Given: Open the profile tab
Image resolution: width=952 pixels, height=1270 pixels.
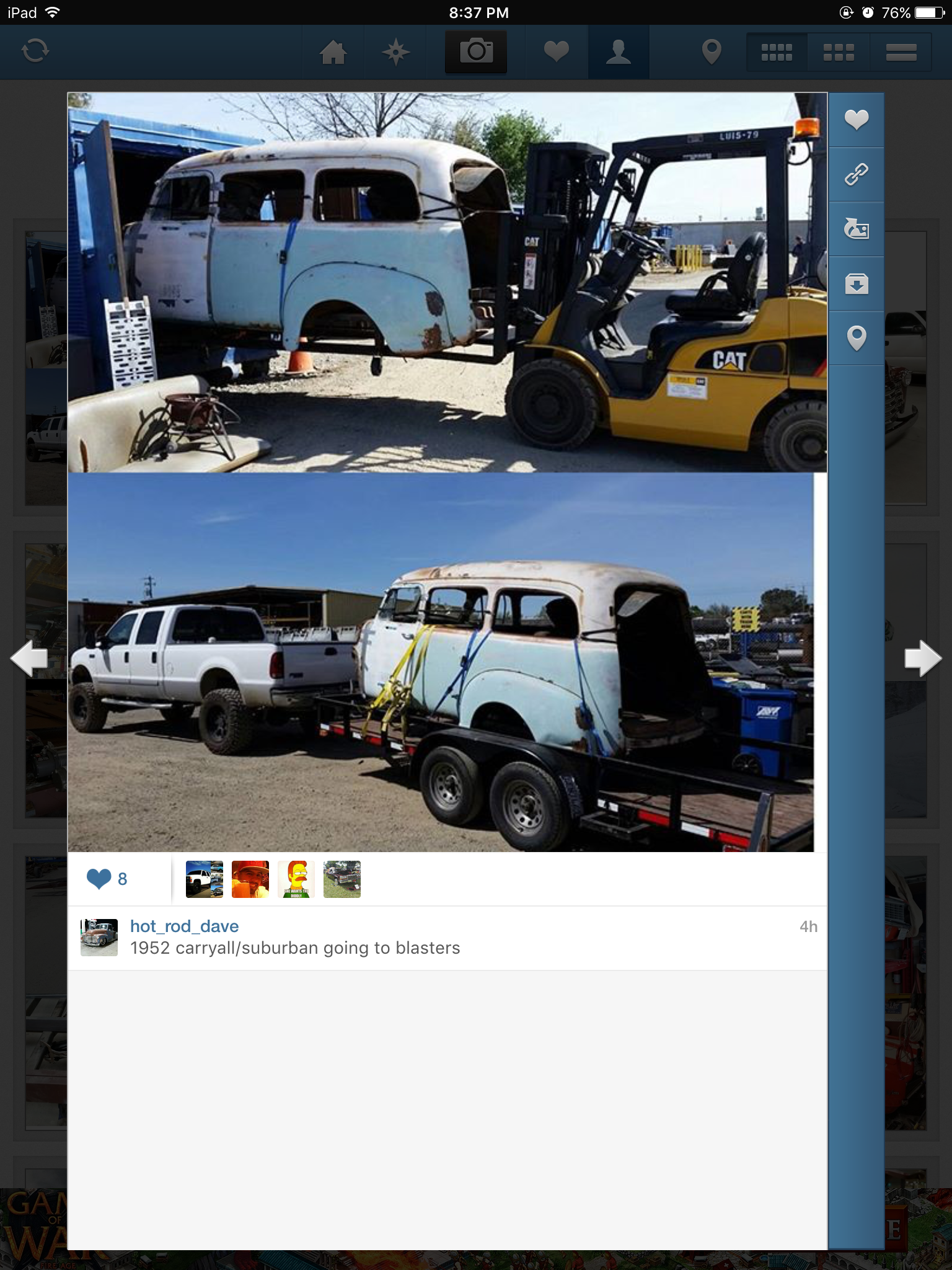Looking at the screenshot, I should 618,52.
